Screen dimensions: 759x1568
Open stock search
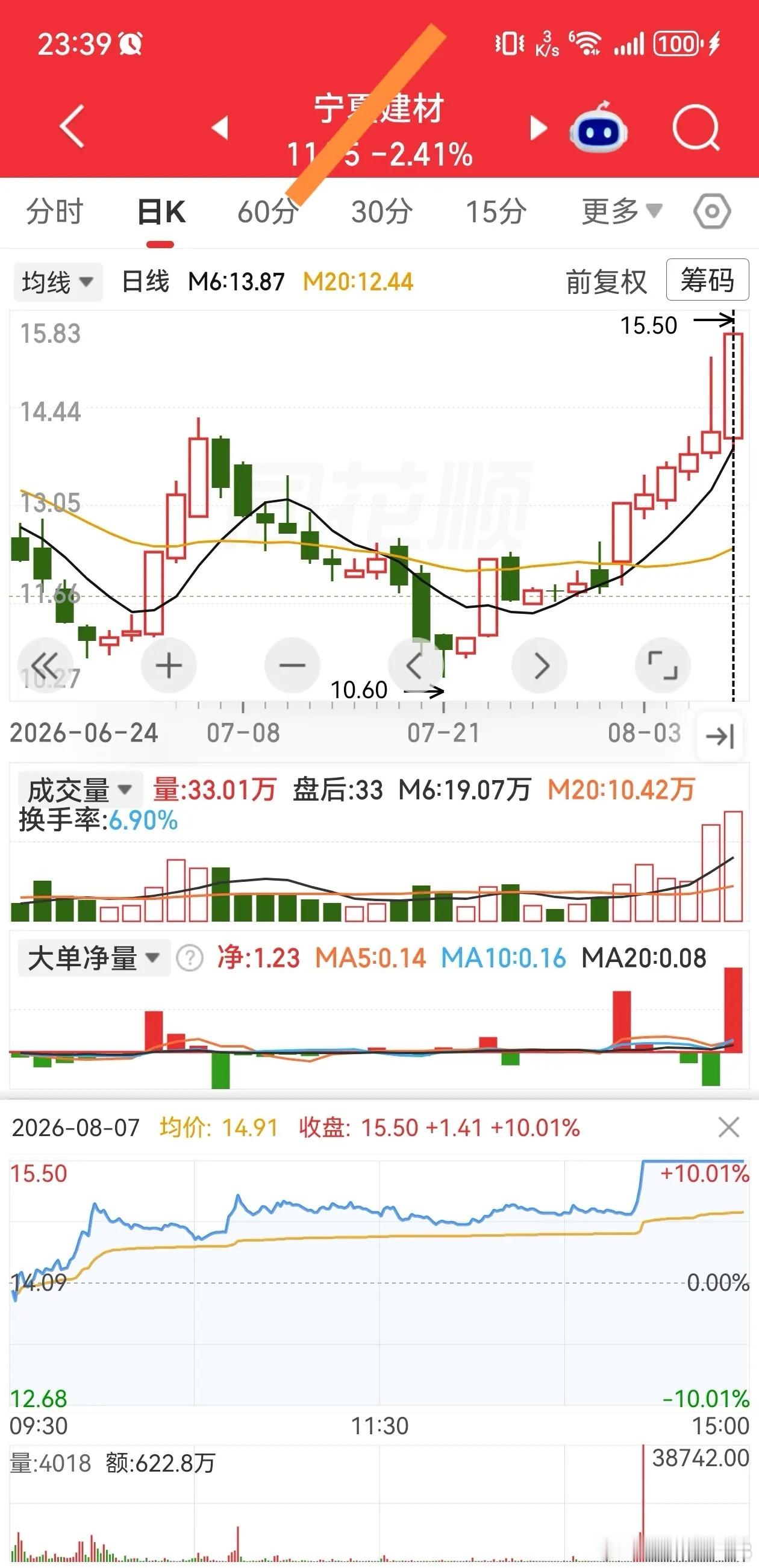(697, 127)
